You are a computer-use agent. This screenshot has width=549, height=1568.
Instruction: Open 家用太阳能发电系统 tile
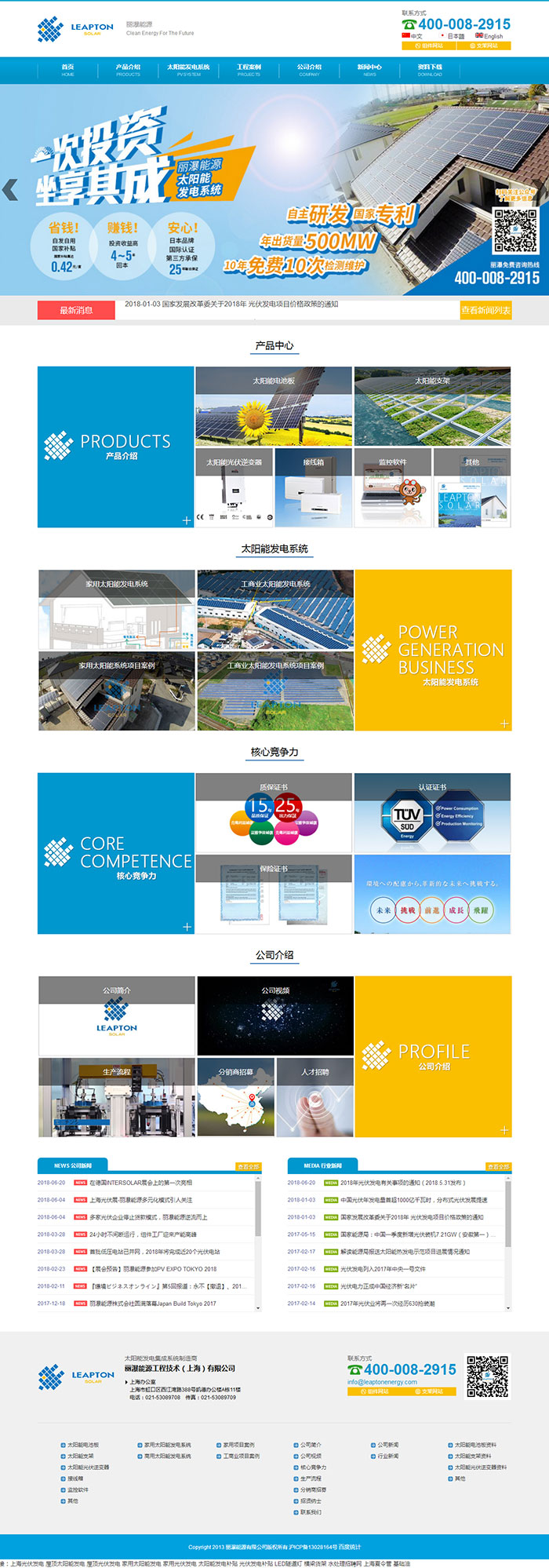pyautogui.click(x=117, y=609)
